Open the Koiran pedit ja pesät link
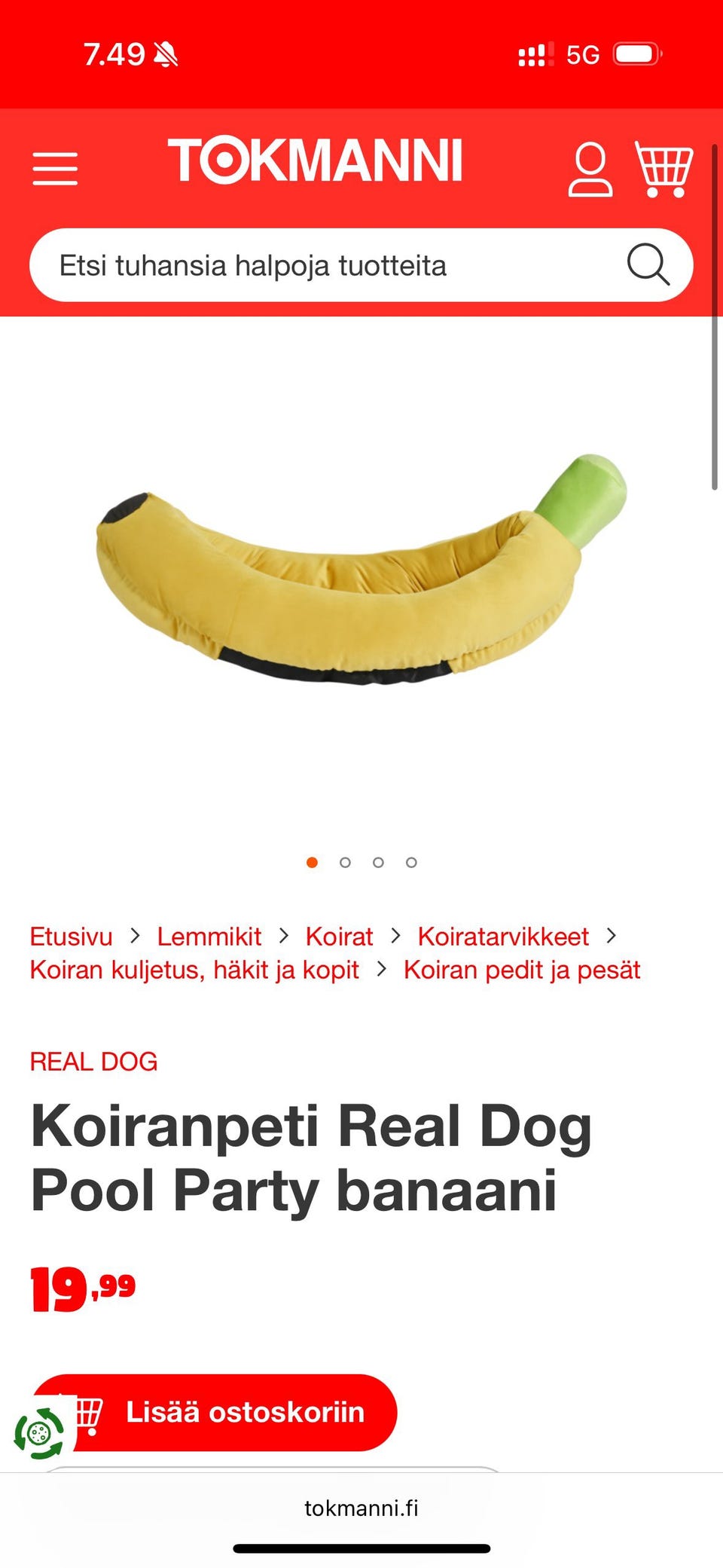723x1568 pixels. pyautogui.click(x=521, y=970)
